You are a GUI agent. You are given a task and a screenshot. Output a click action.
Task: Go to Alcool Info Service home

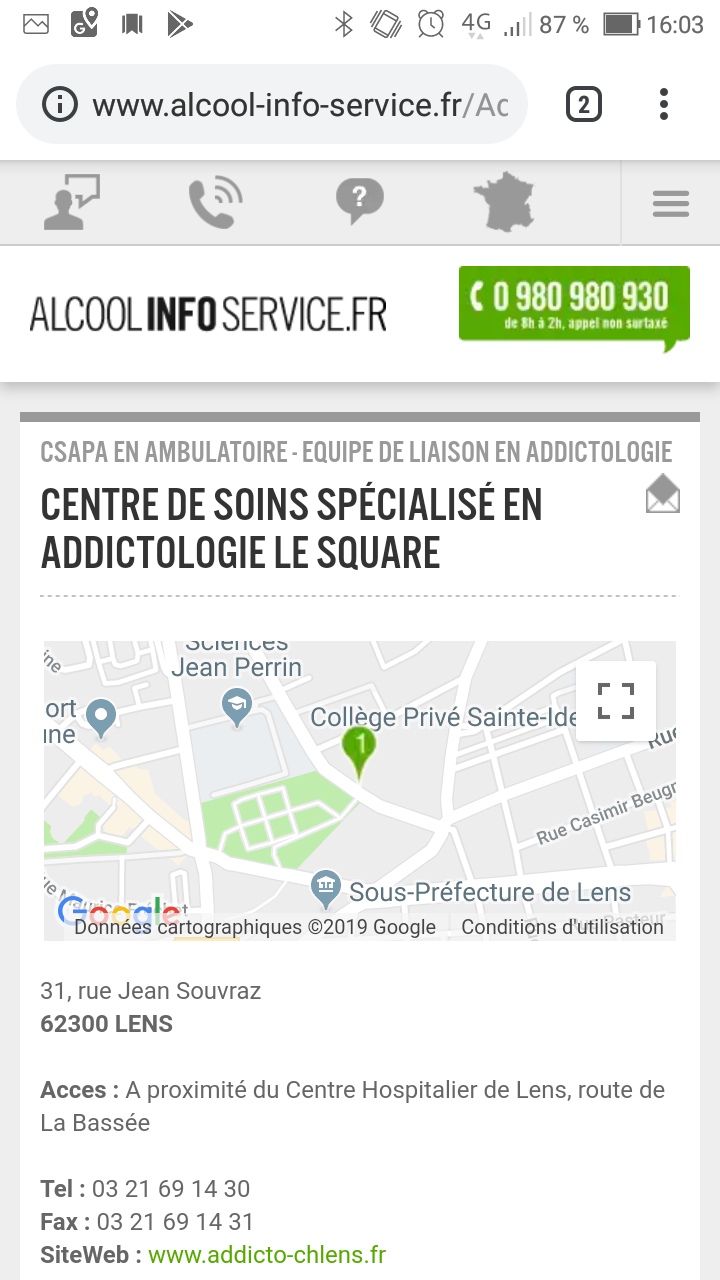coord(208,314)
